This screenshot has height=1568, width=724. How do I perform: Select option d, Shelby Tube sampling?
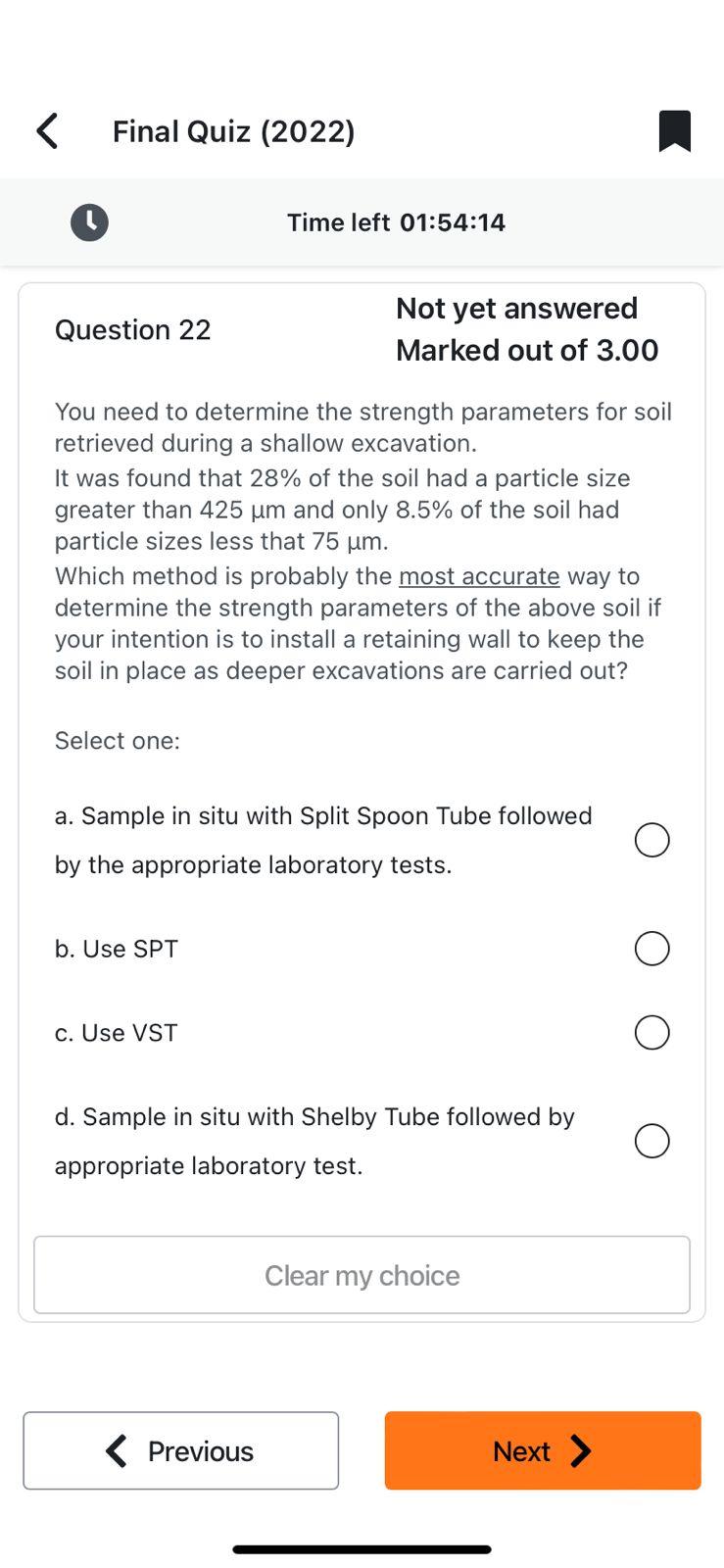click(652, 1141)
